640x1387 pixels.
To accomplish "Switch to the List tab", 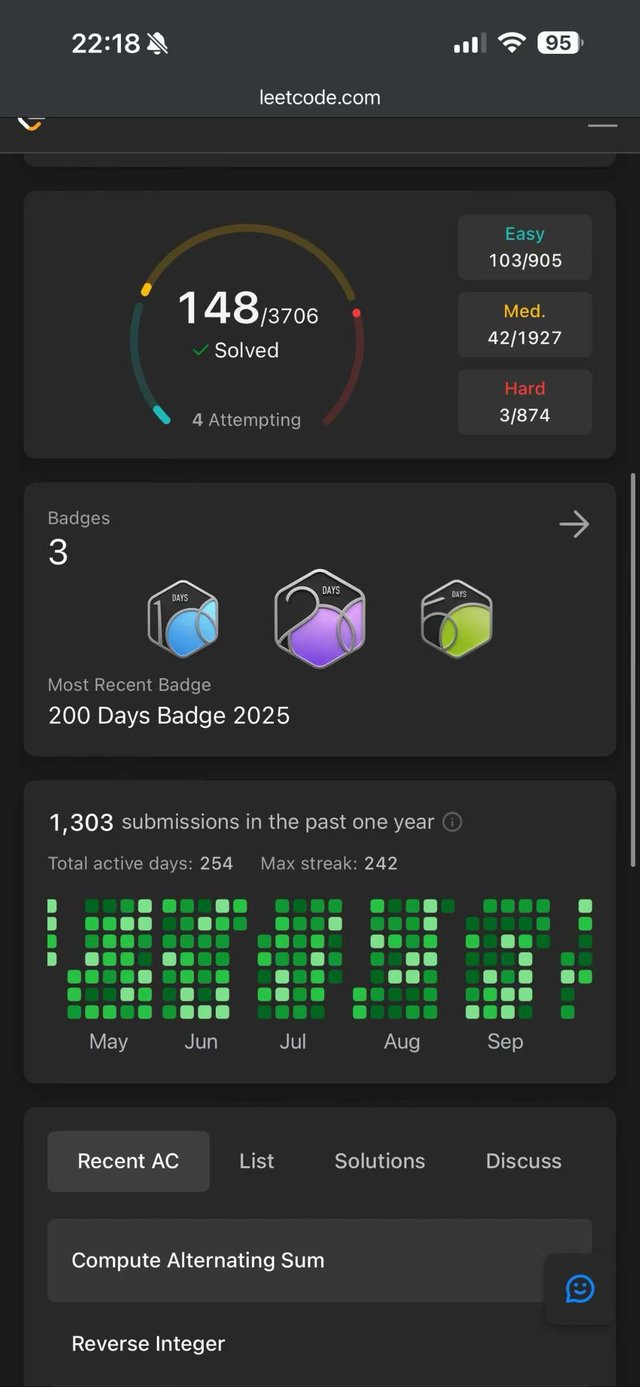I will pyautogui.click(x=256, y=1161).
